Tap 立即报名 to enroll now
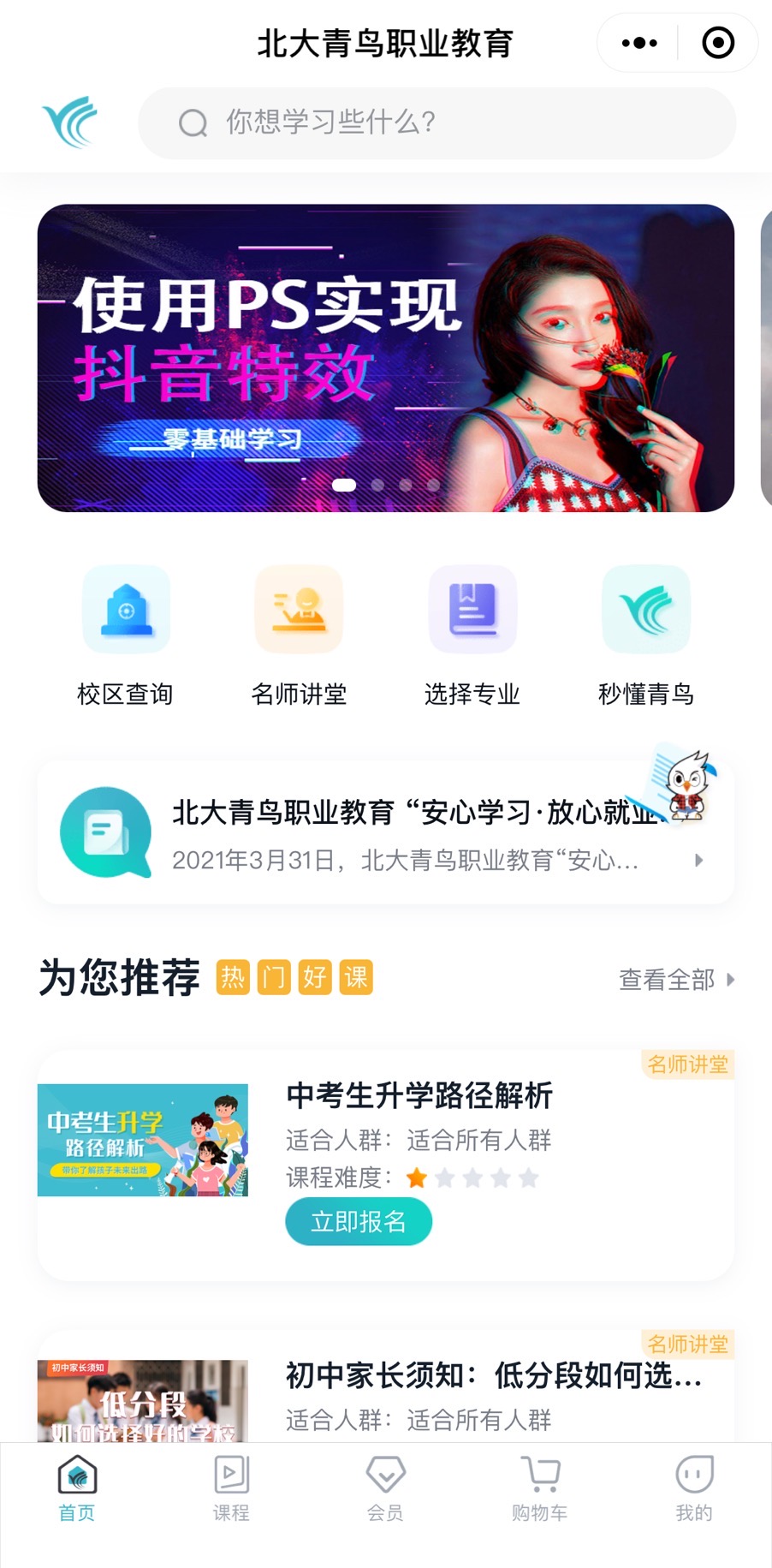The height and width of the screenshot is (1568, 772). point(358,1222)
